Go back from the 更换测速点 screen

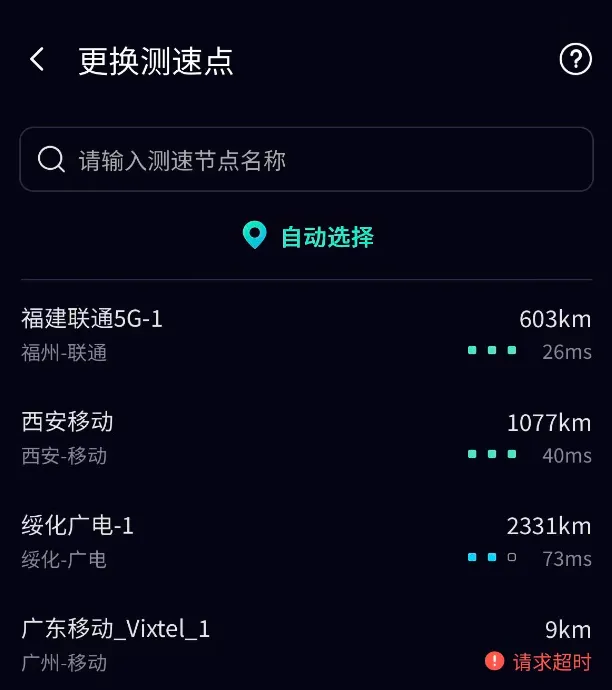37,60
